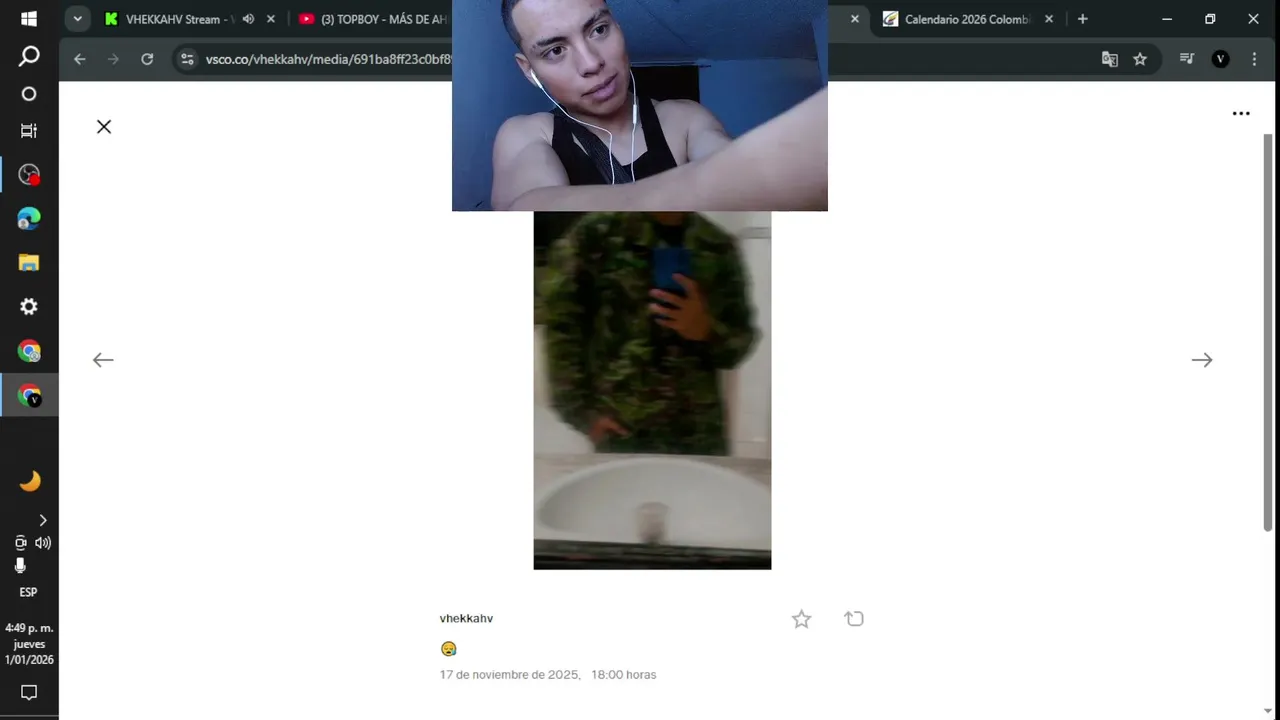Close the media viewer with X
Image resolution: width=1280 pixels, height=720 pixels.
click(104, 127)
